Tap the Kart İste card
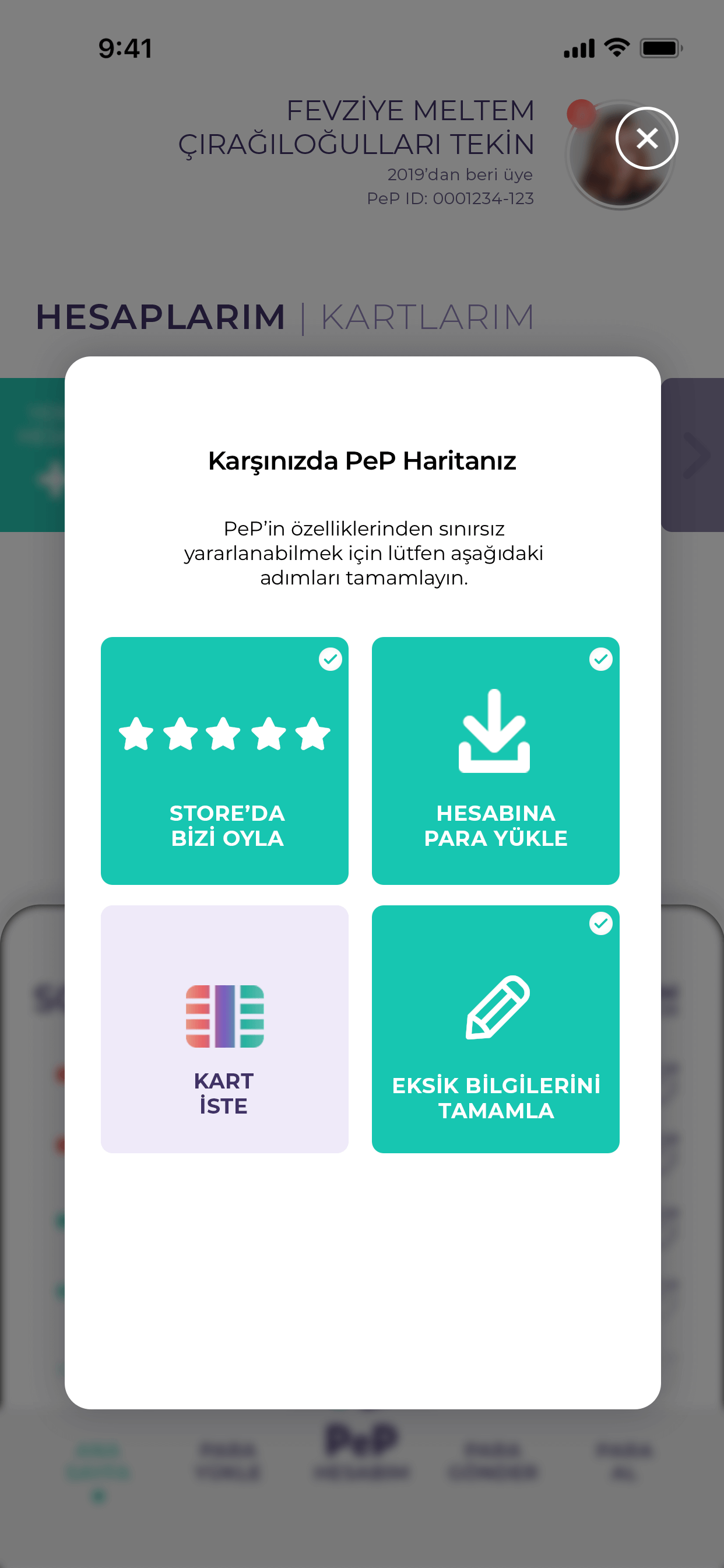 pyautogui.click(x=224, y=1028)
